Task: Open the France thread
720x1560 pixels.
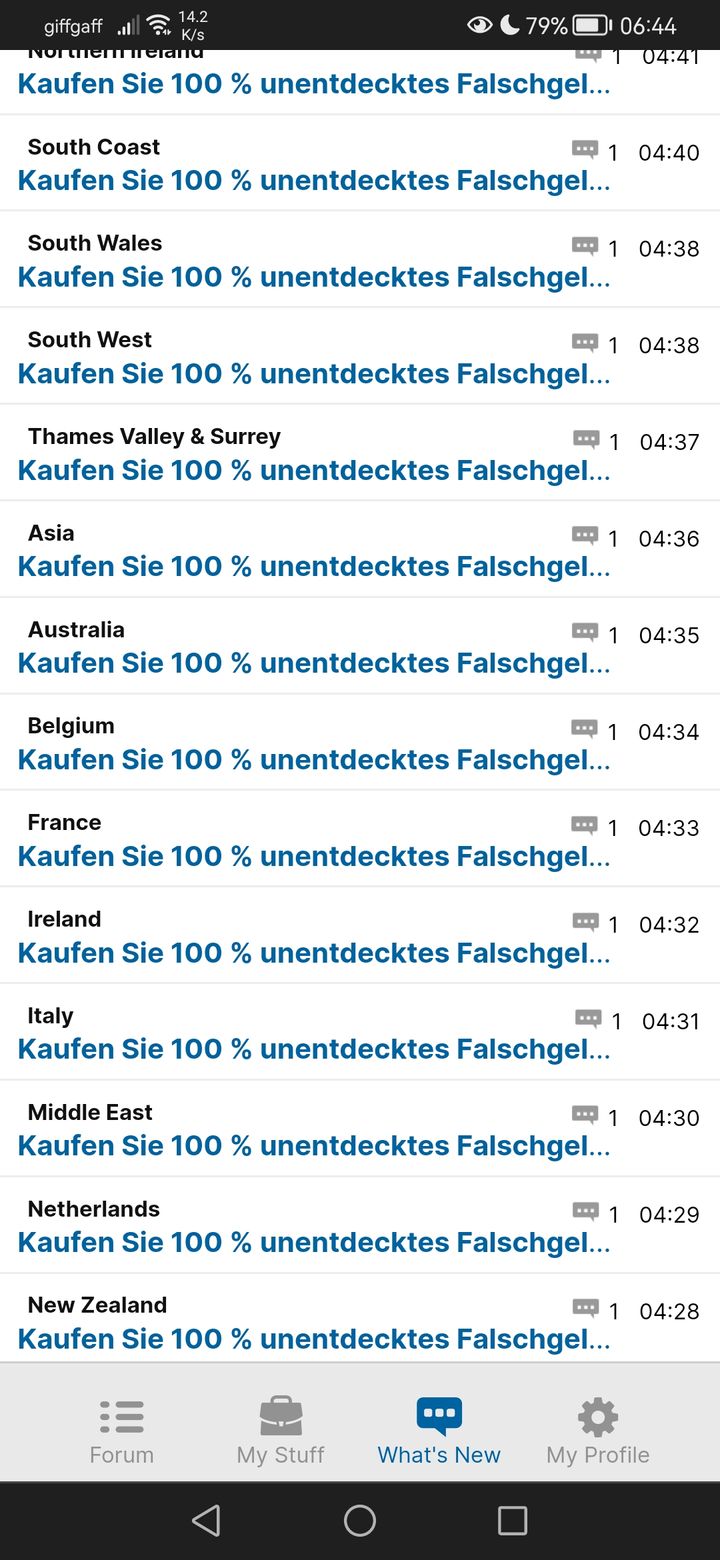Action: pos(314,857)
